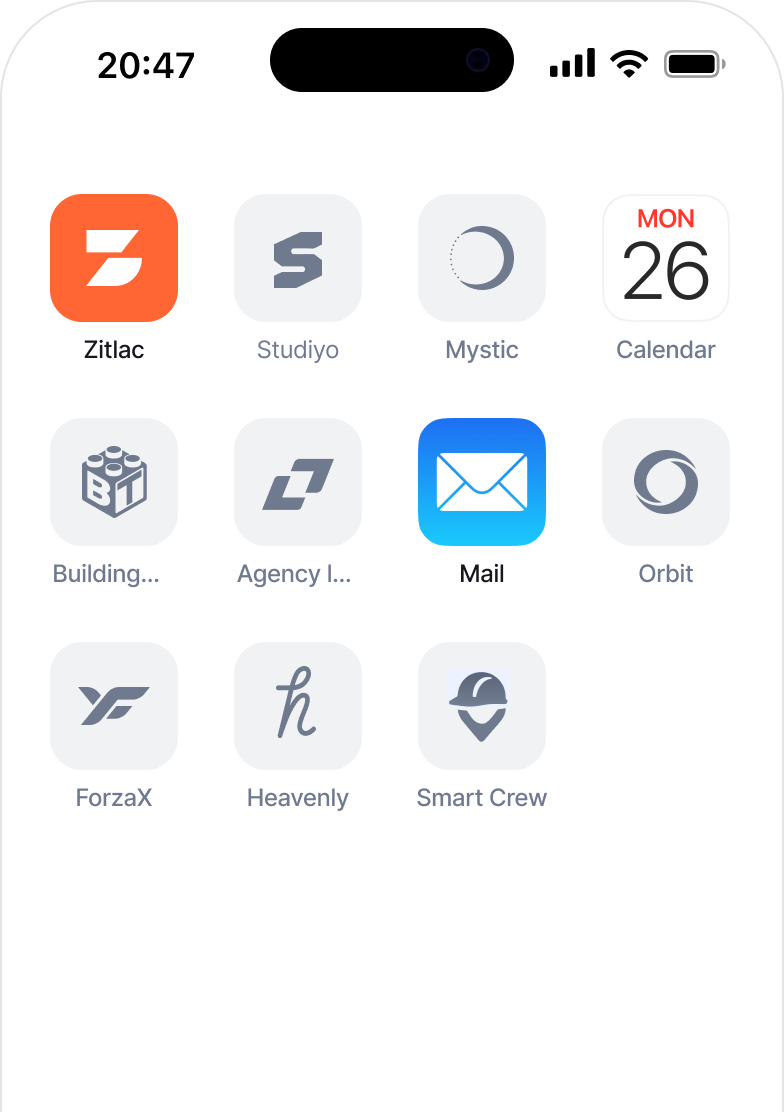Open the Mail app
The width and height of the screenshot is (784, 1112).
click(x=482, y=482)
